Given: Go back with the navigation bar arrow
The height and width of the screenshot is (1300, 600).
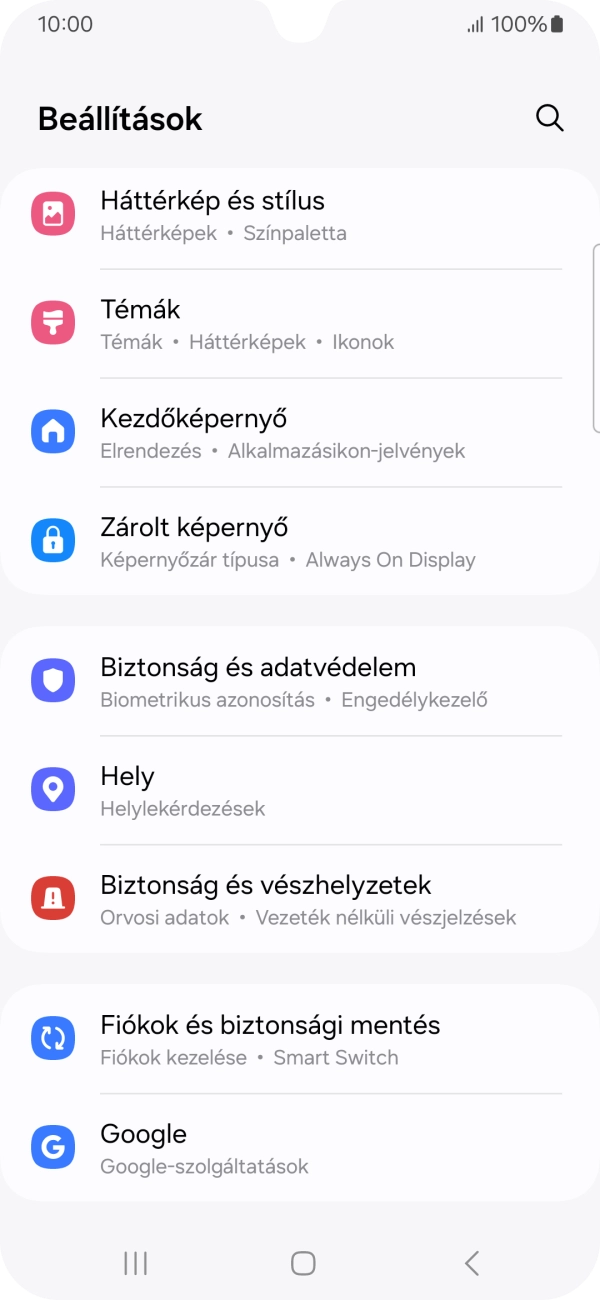Looking at the screenshot, I should (472, 1263).
